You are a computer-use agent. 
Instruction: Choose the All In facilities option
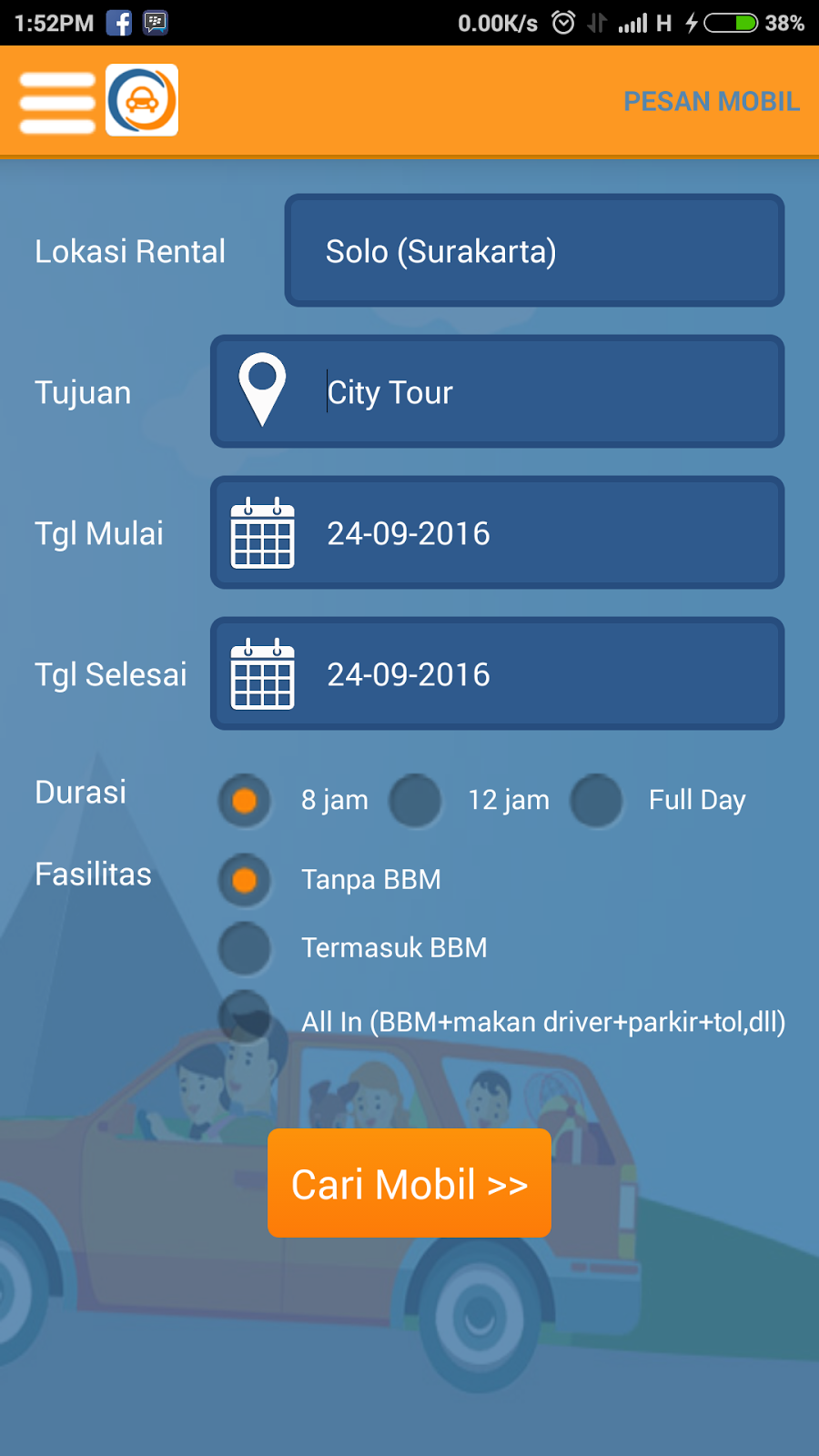(244, 1016)
